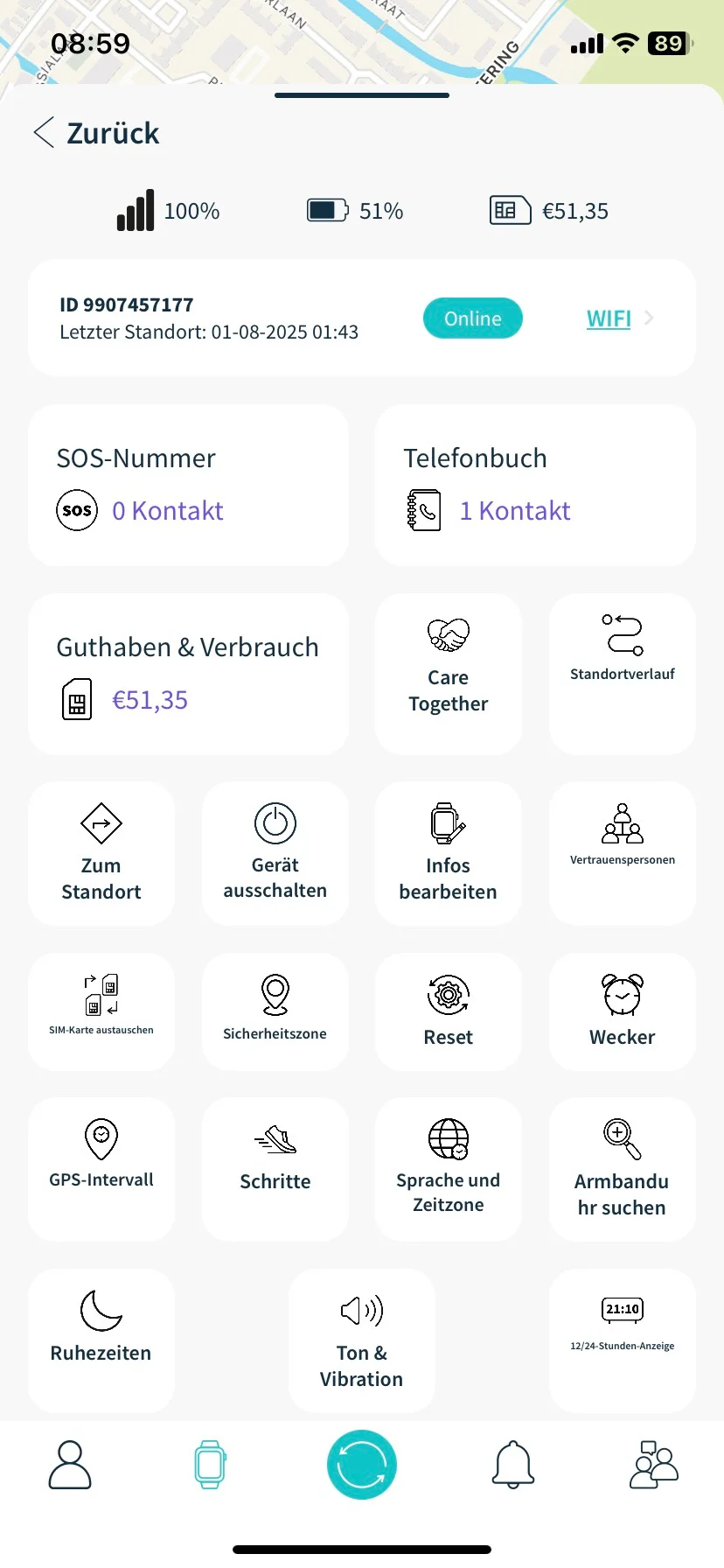Open Ton & Vibration

click(362, 1340)
